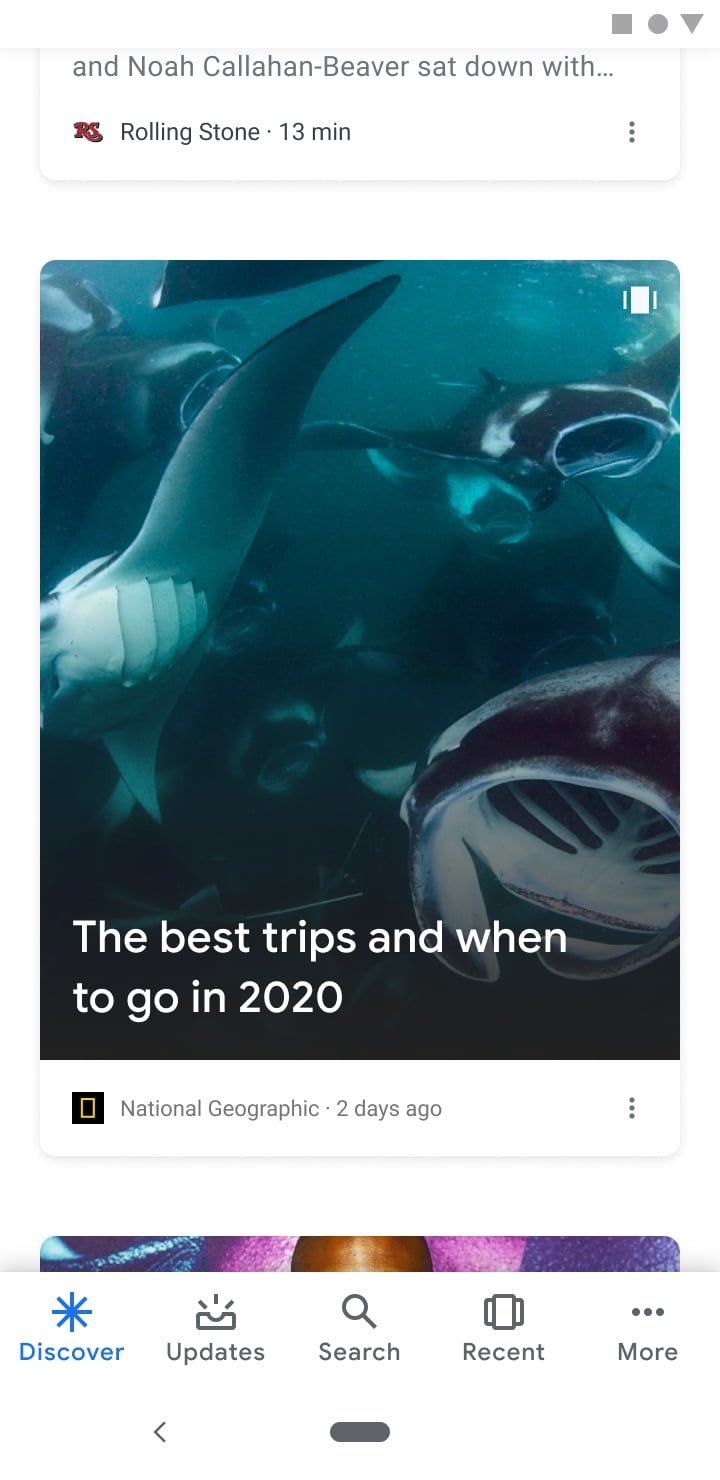720x1480 pixels.
Task: Open overflow menu for National Geographic card
Action: pos(631,1108)
